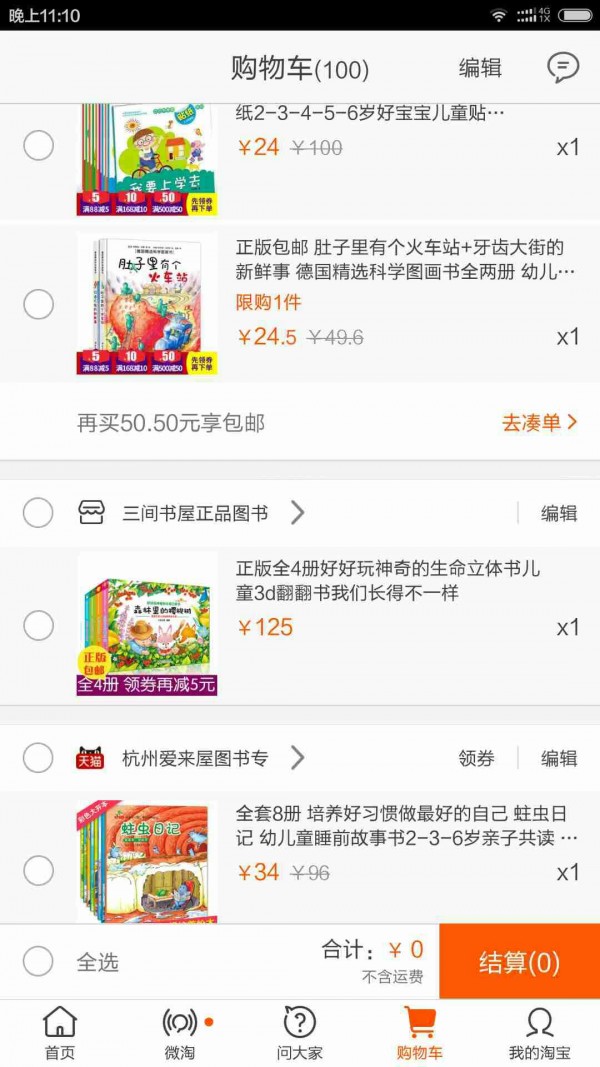This screenshot has width=600, height=1067.
Task: Edit items in 三间书屋正品图书 shop
Action: tap(559, 513)
